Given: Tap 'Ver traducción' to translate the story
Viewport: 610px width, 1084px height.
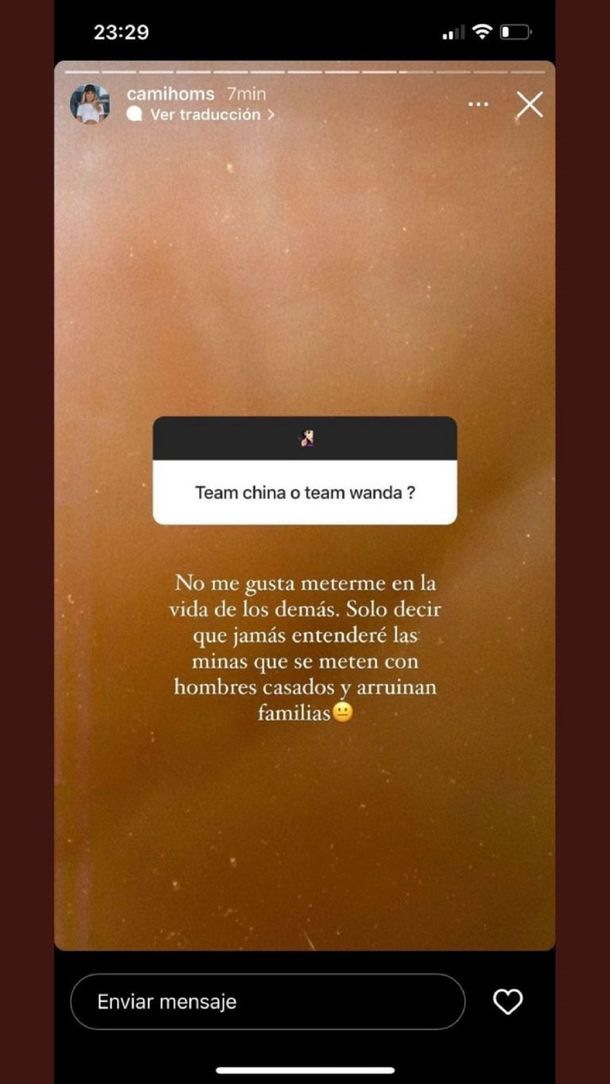Looking at the screenshot, I should tap(204, 115).
